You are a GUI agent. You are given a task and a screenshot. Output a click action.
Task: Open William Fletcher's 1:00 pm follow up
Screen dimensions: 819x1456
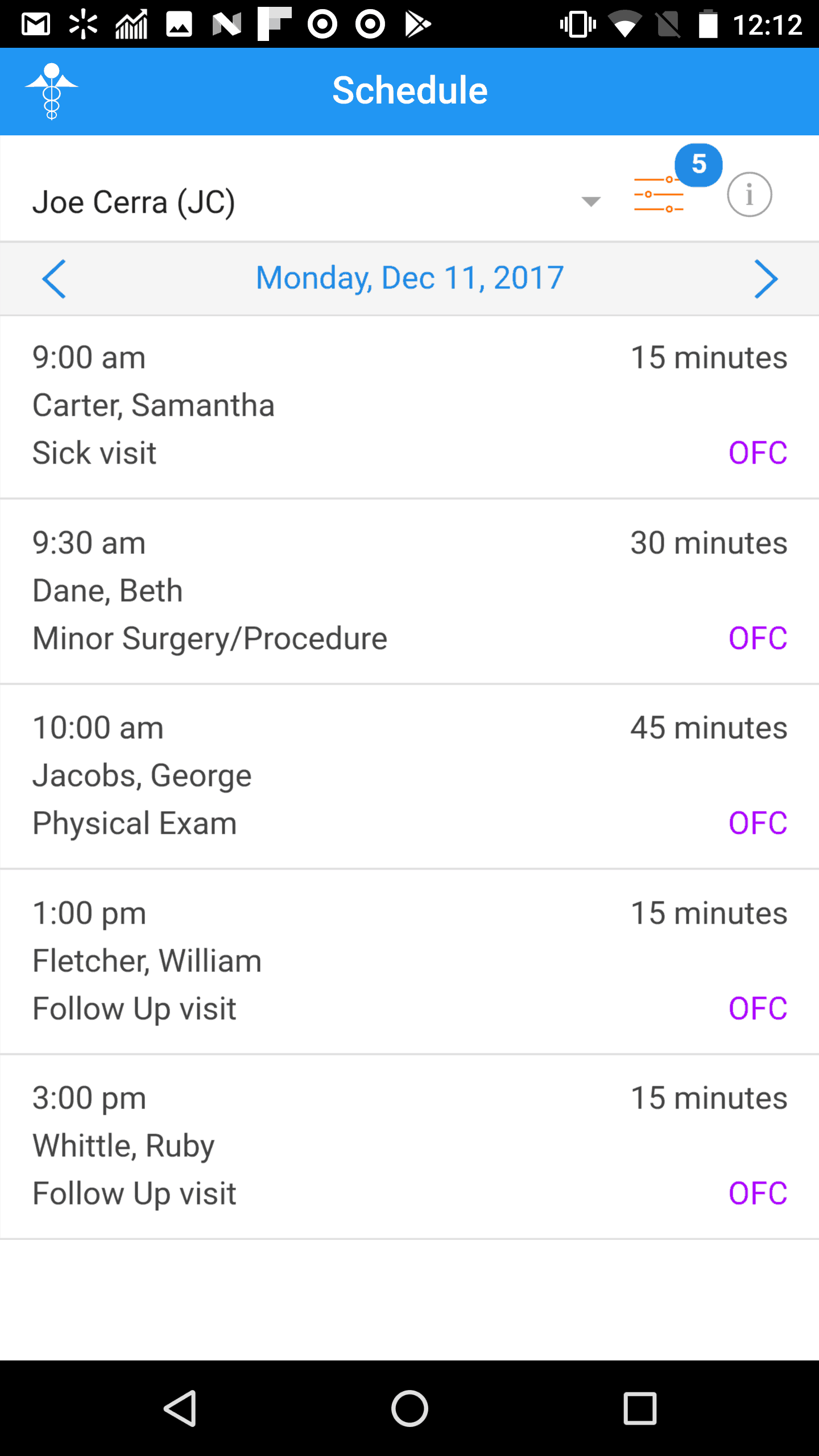click(x=409, y=961)
